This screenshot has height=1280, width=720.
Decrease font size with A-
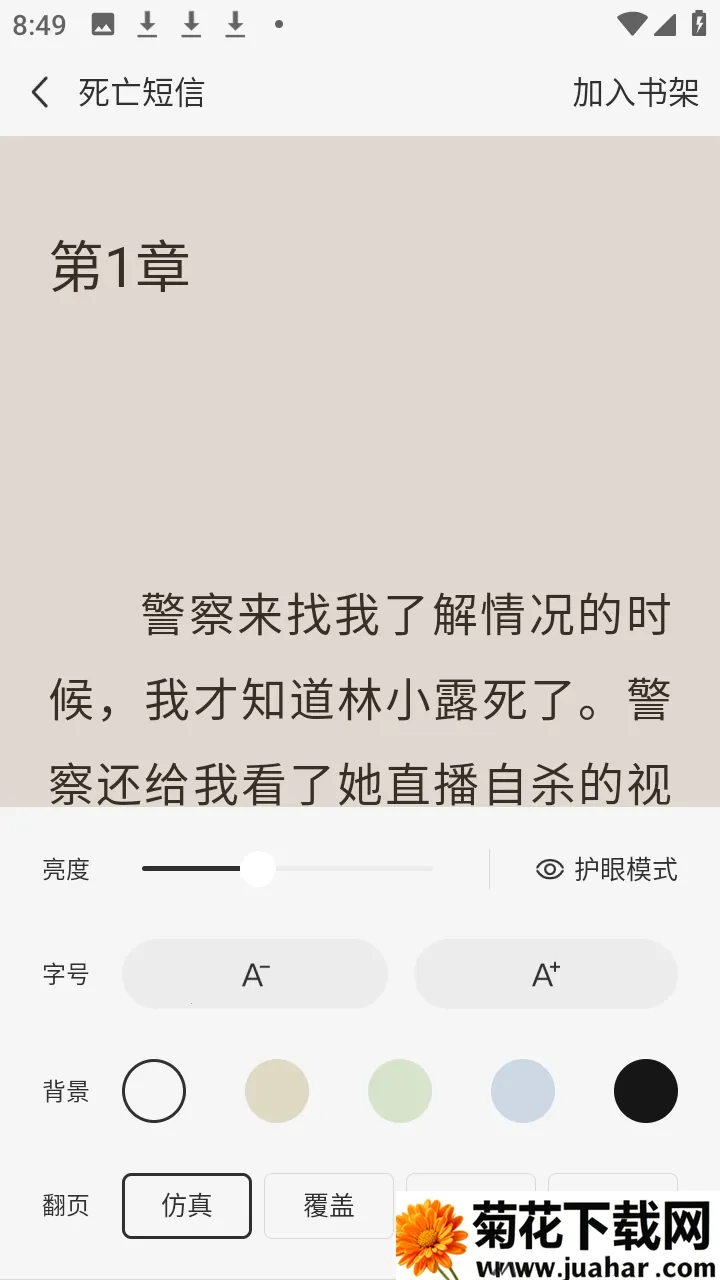click(x=255, y=974)
